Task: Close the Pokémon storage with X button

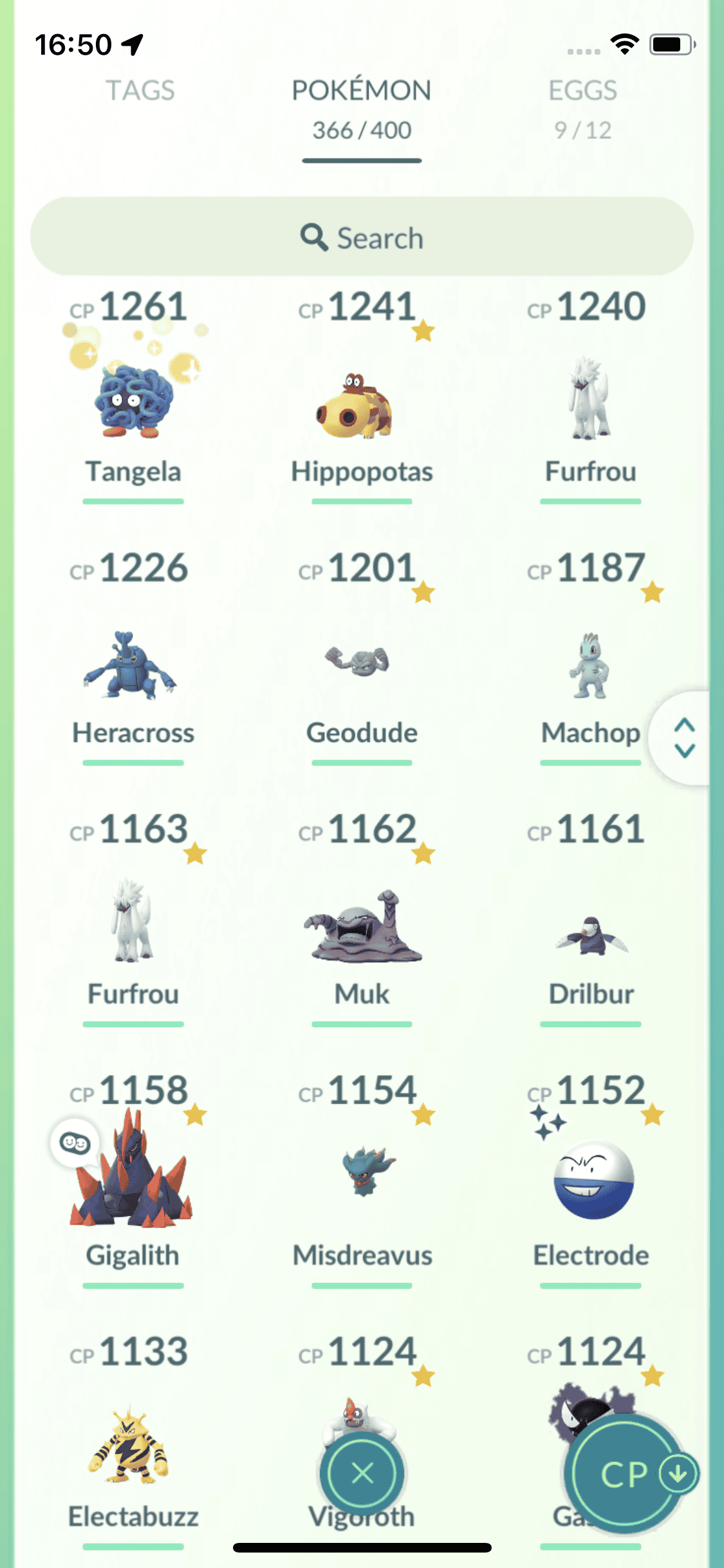Action: point(362,1473)
